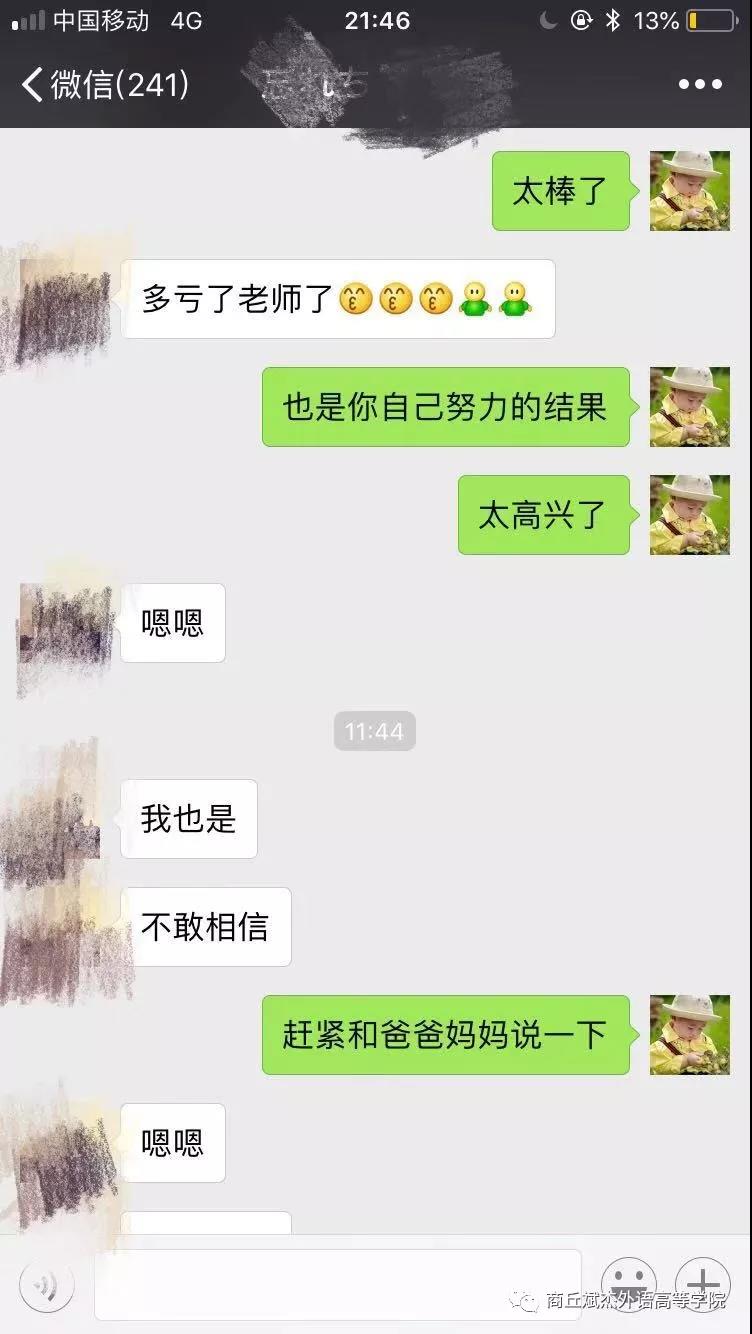Open the emoji sticker panel
752x1334 pixels.
tap(628, 1284)
